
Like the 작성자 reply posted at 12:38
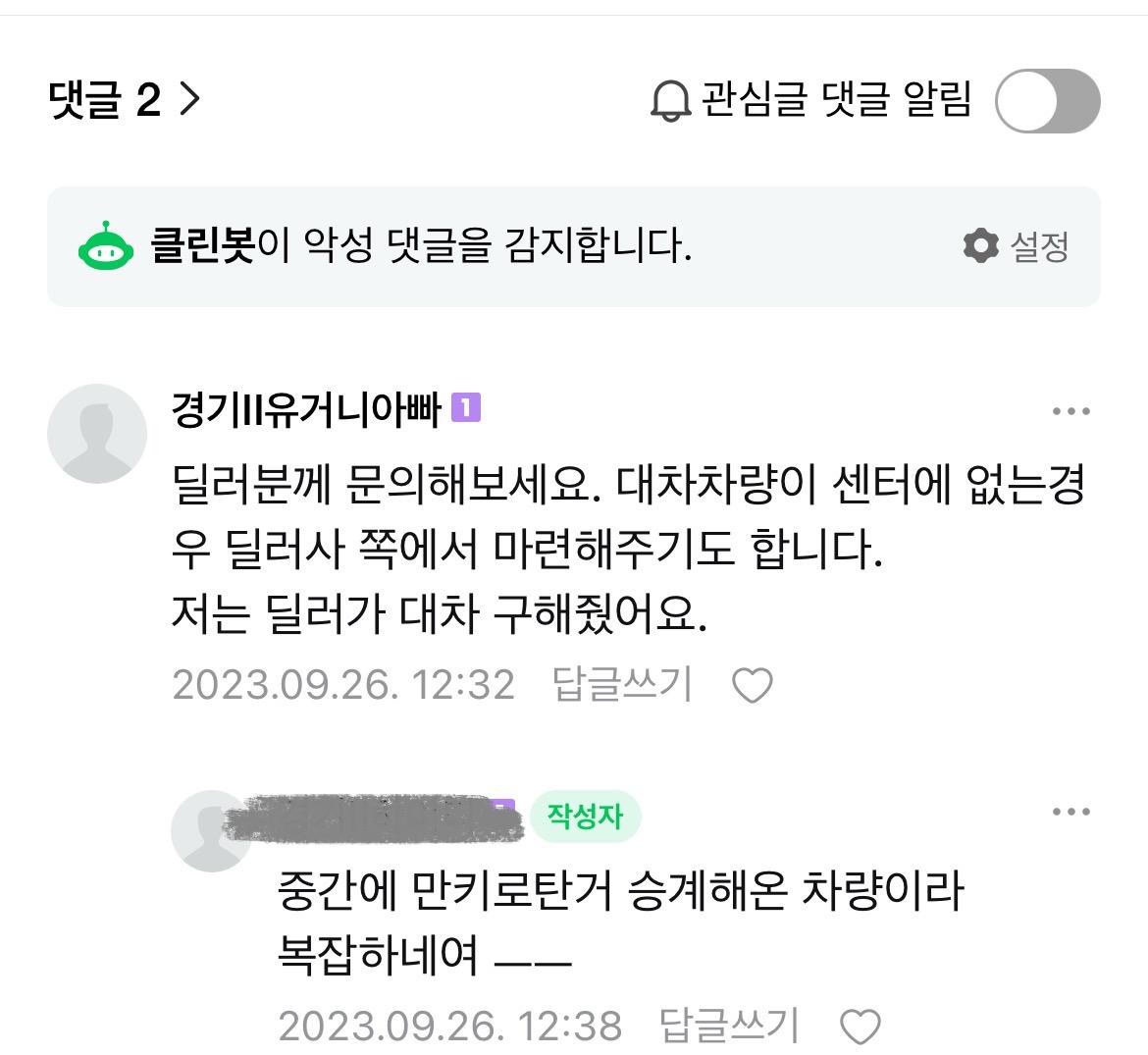point(861,1027)
